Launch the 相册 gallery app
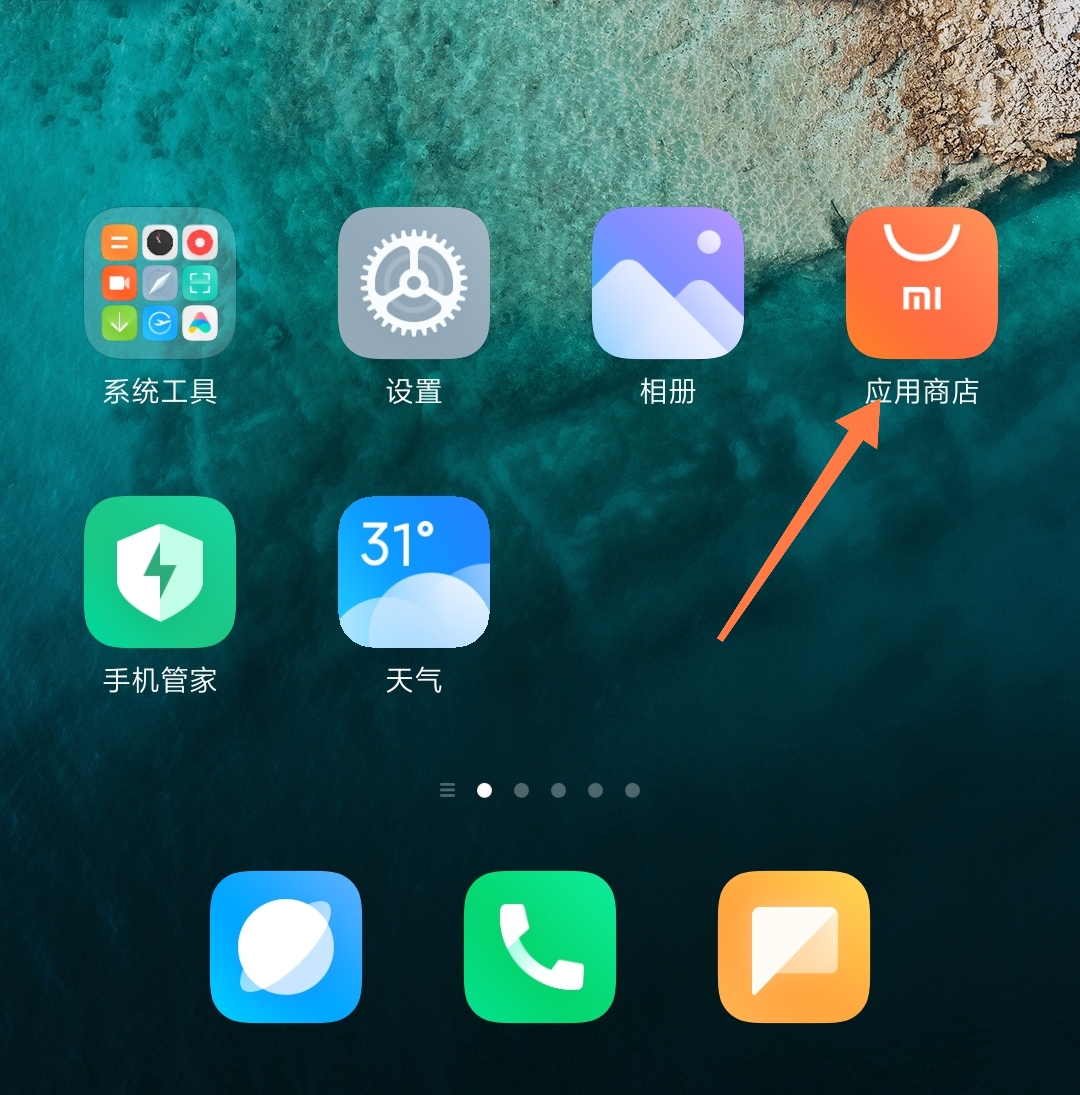This screenshot has height=1095, width=1080. point(668,283)
